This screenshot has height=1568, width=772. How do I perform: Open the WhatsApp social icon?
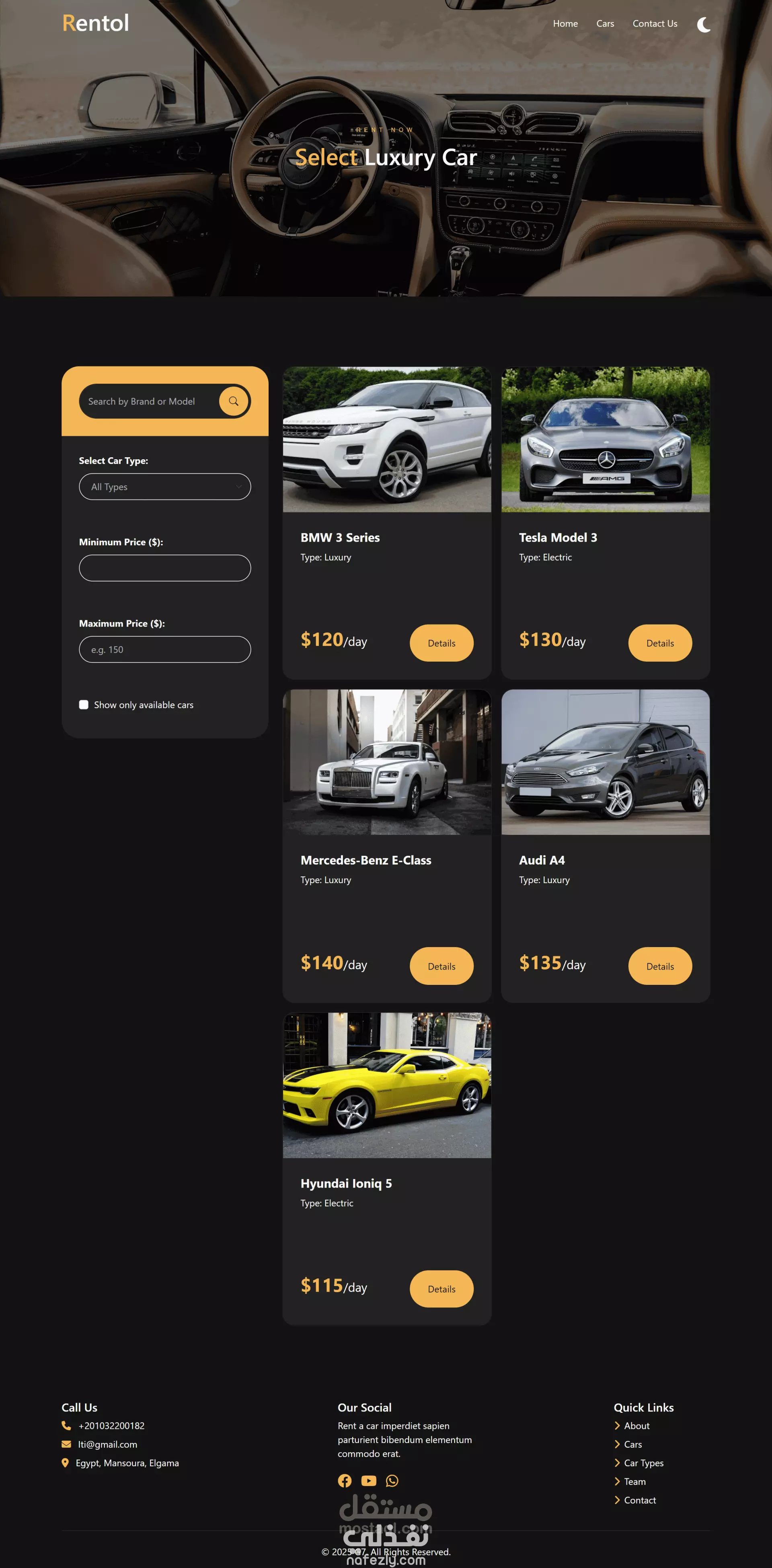[x=392, y=1481]
